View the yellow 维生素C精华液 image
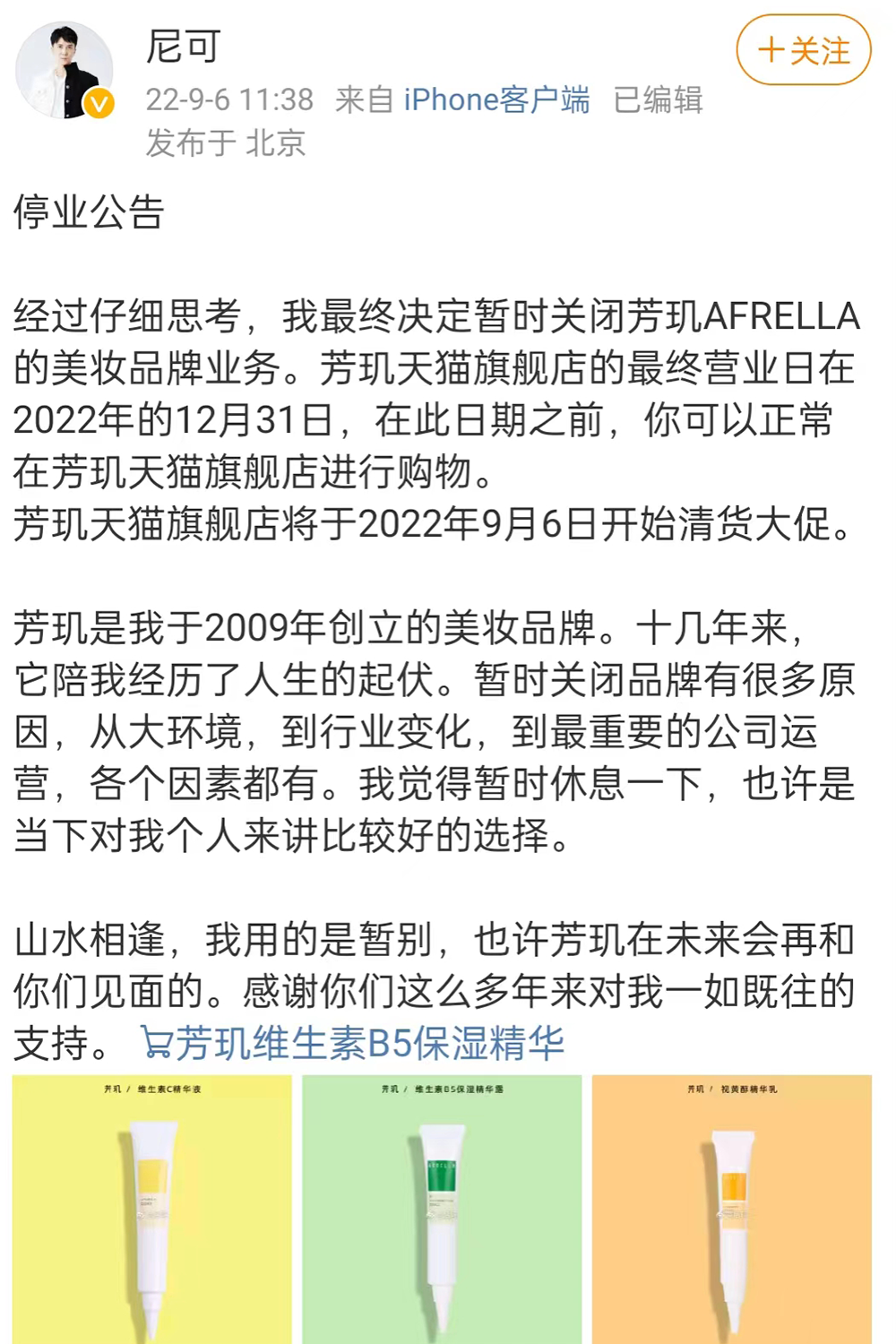This screenshot has height=1344, width=896. tap(152, 1208)
